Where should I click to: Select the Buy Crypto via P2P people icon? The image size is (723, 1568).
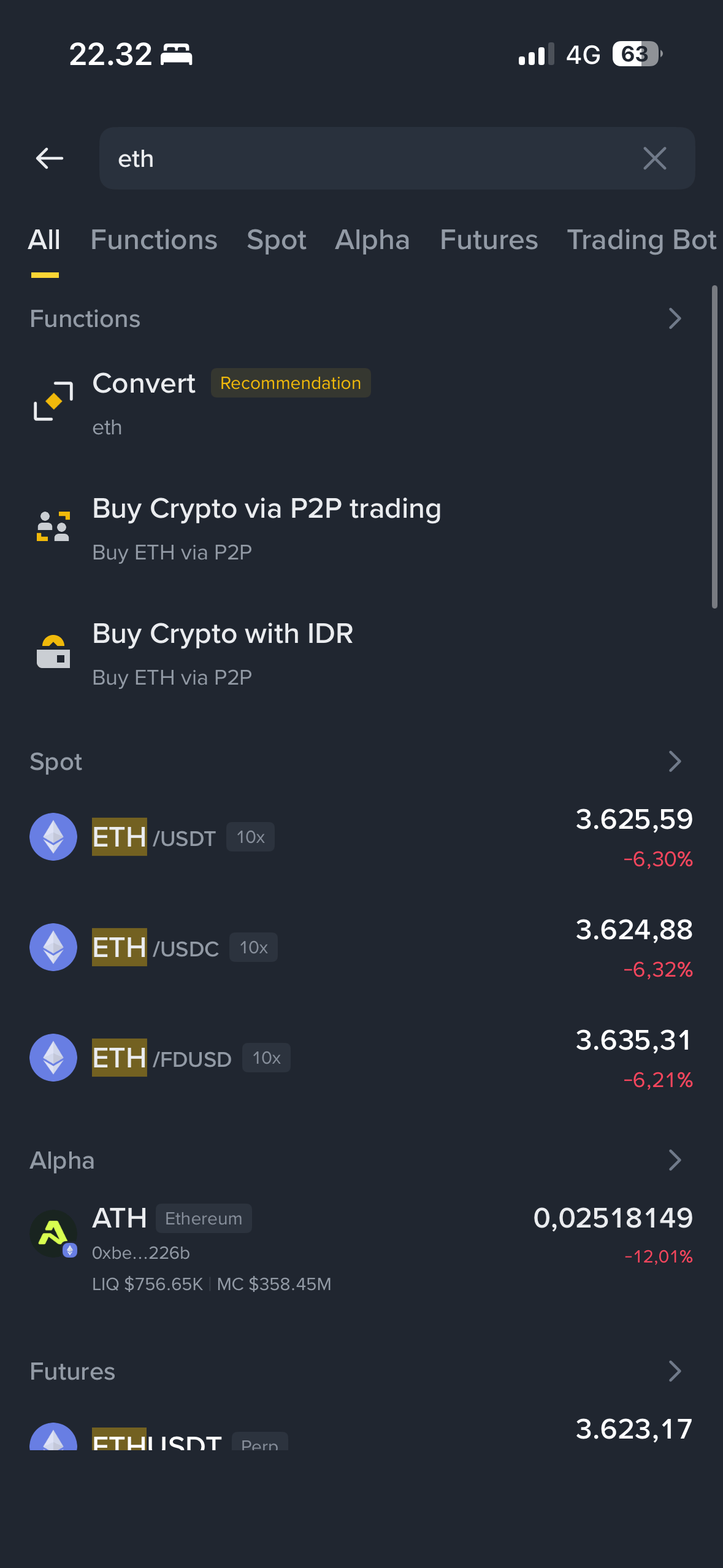[x=53, y=526]
